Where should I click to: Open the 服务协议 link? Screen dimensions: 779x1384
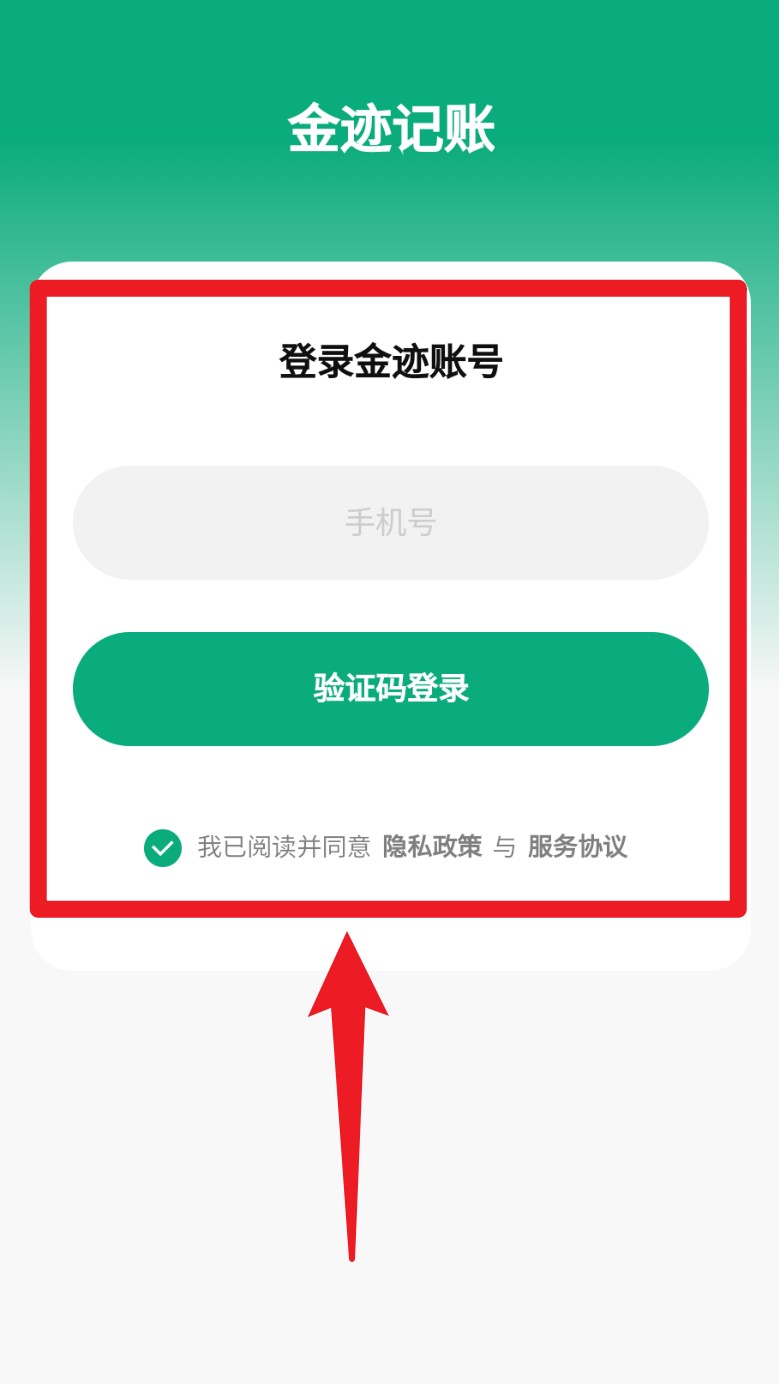pyautogui.click(x=577, y=847)
